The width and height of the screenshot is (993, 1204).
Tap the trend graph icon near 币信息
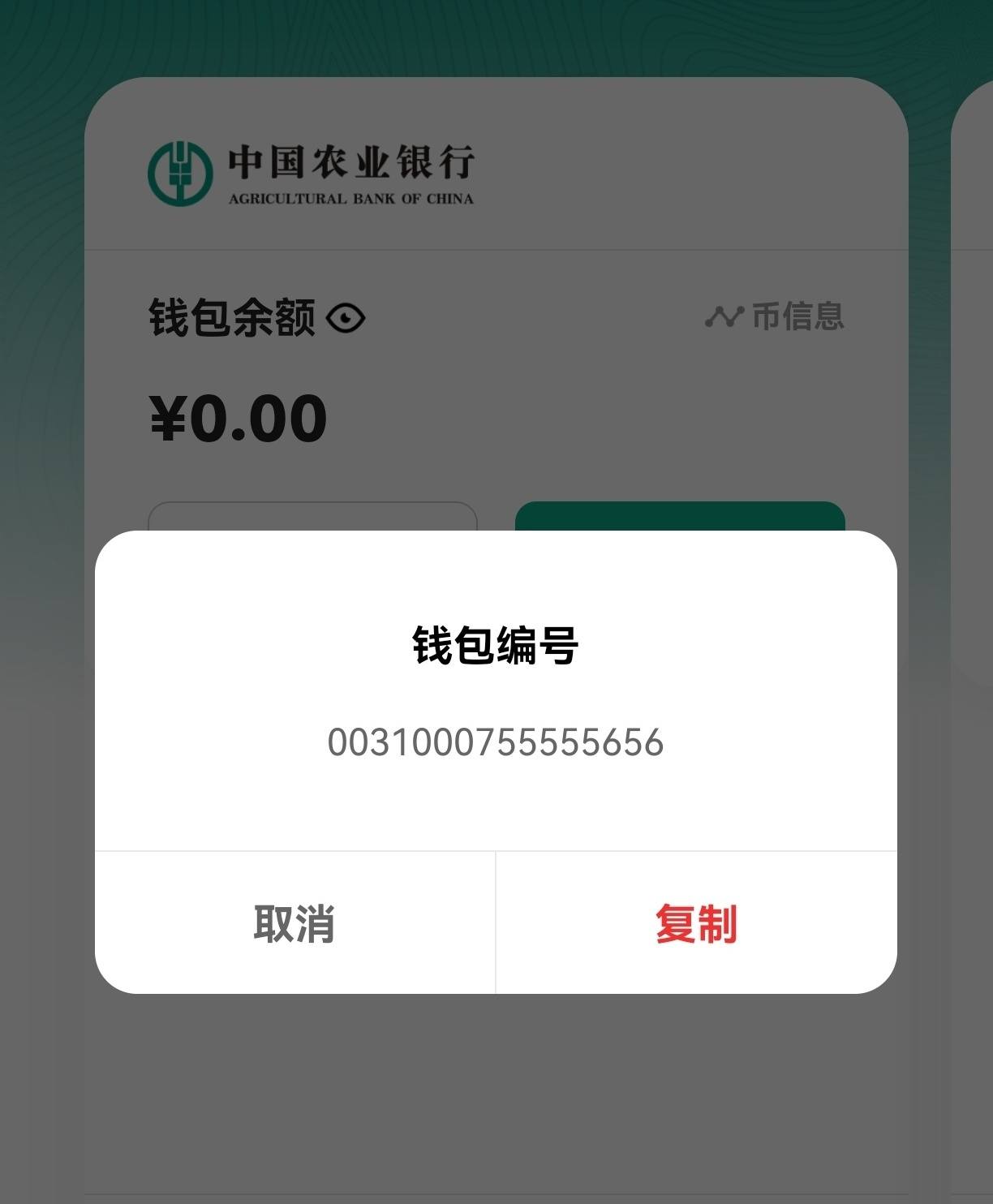(x=724, y=318)
